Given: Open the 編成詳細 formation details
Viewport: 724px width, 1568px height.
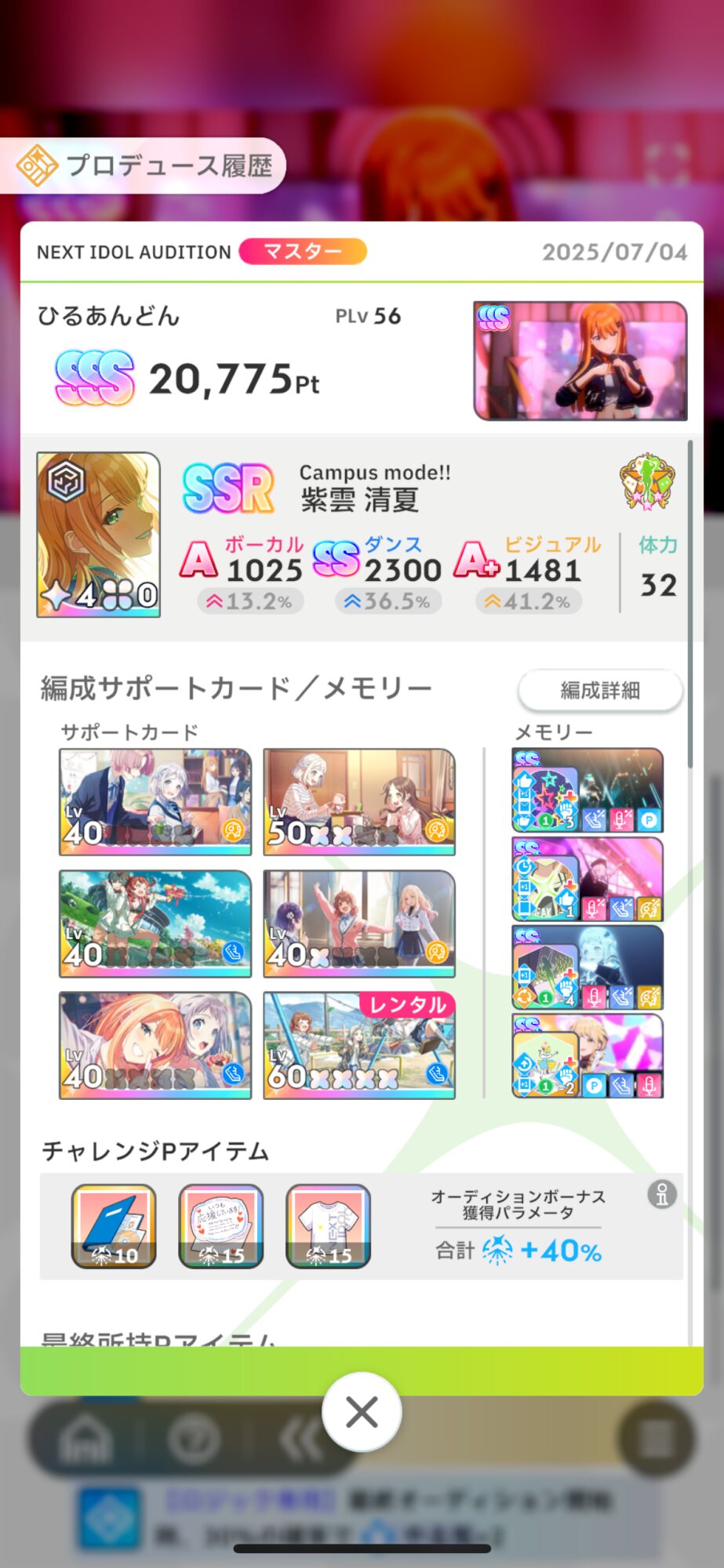Looking at the screenshot, I should point(600,691).
